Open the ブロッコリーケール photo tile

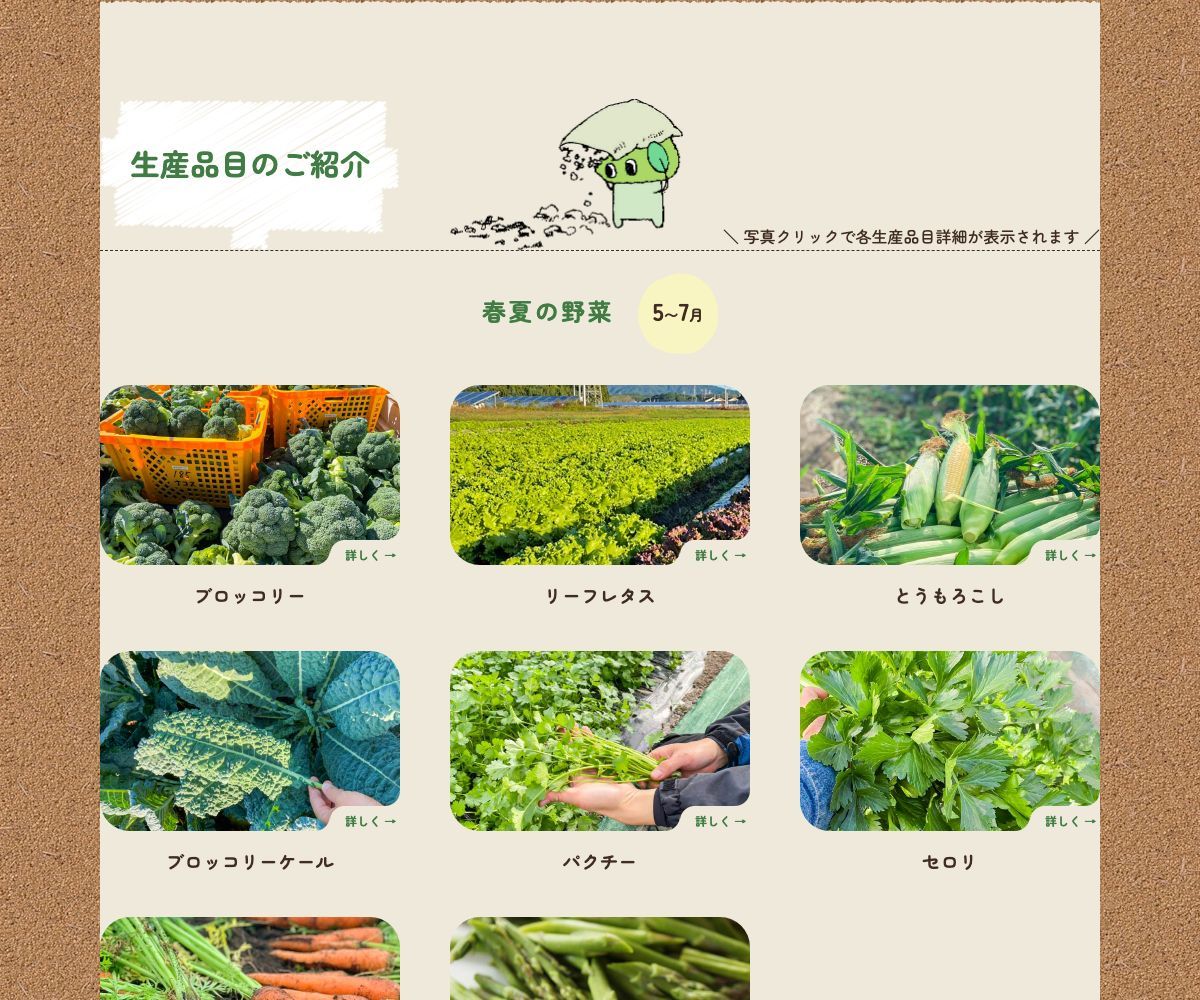pyautogui.click(x=250, y=740)
